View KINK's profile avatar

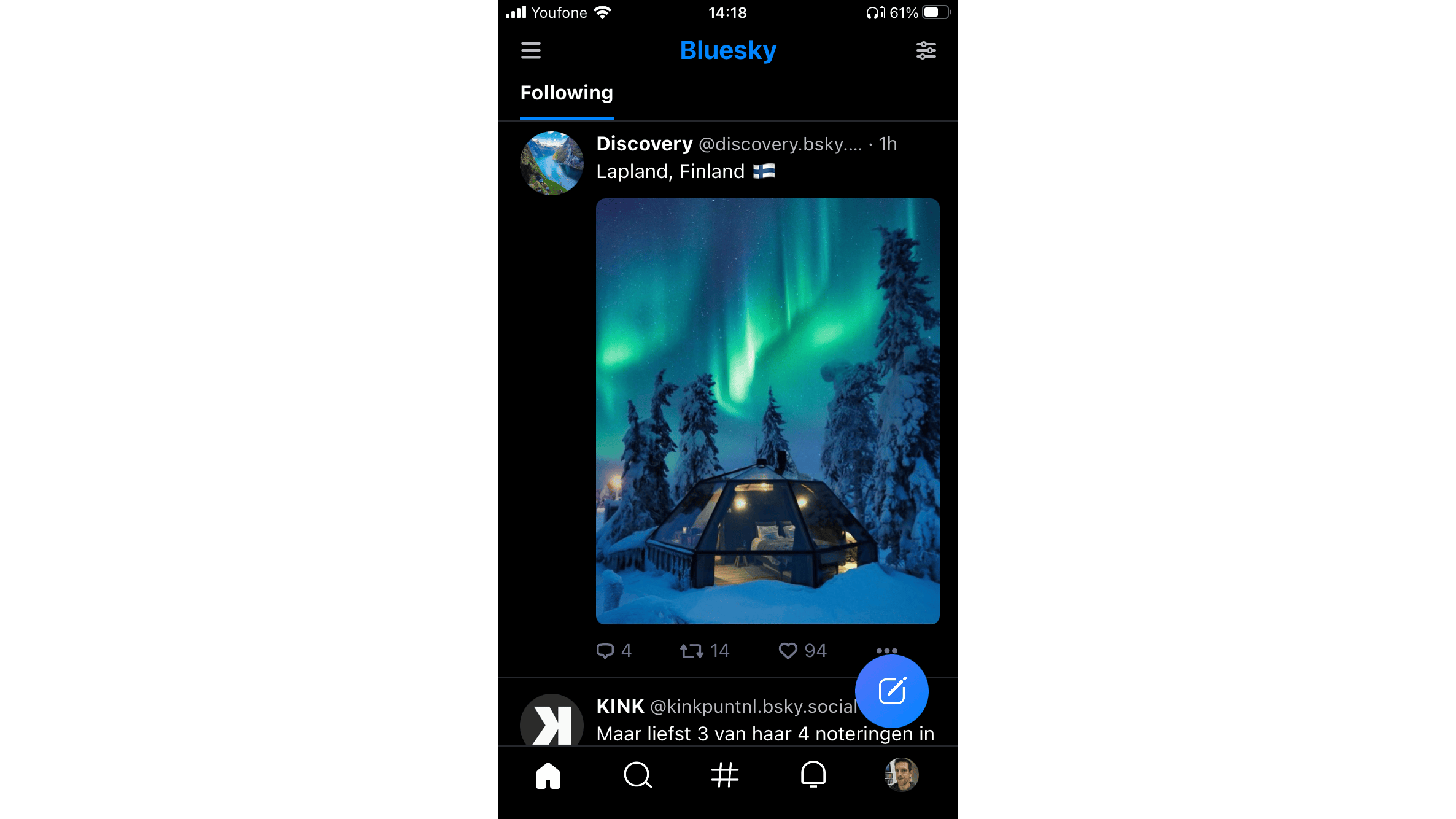pyautogui.click(x=551, y=722)
